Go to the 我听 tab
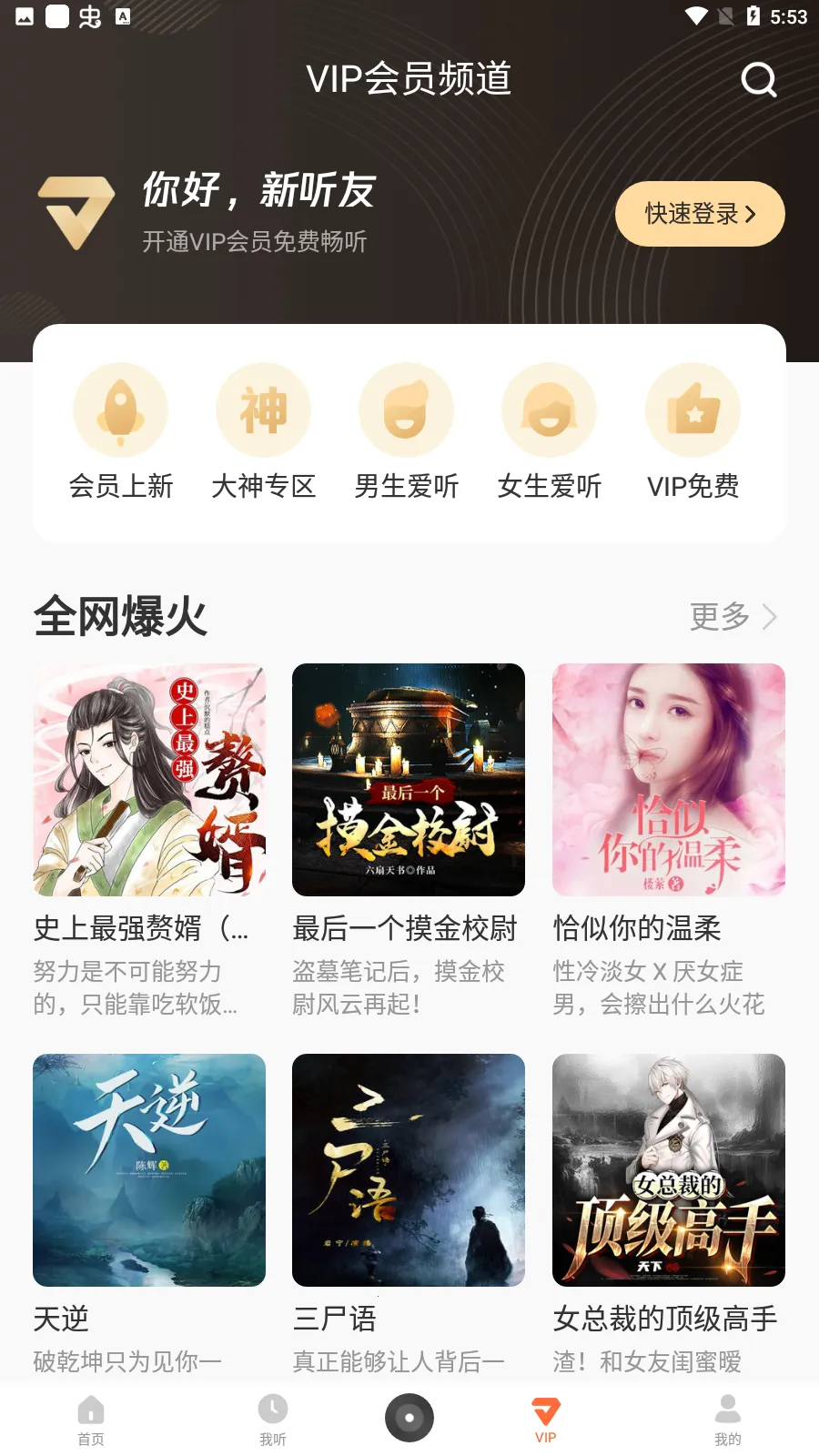The width and height of the screenshot is (819, 1456). point(273,1420)
